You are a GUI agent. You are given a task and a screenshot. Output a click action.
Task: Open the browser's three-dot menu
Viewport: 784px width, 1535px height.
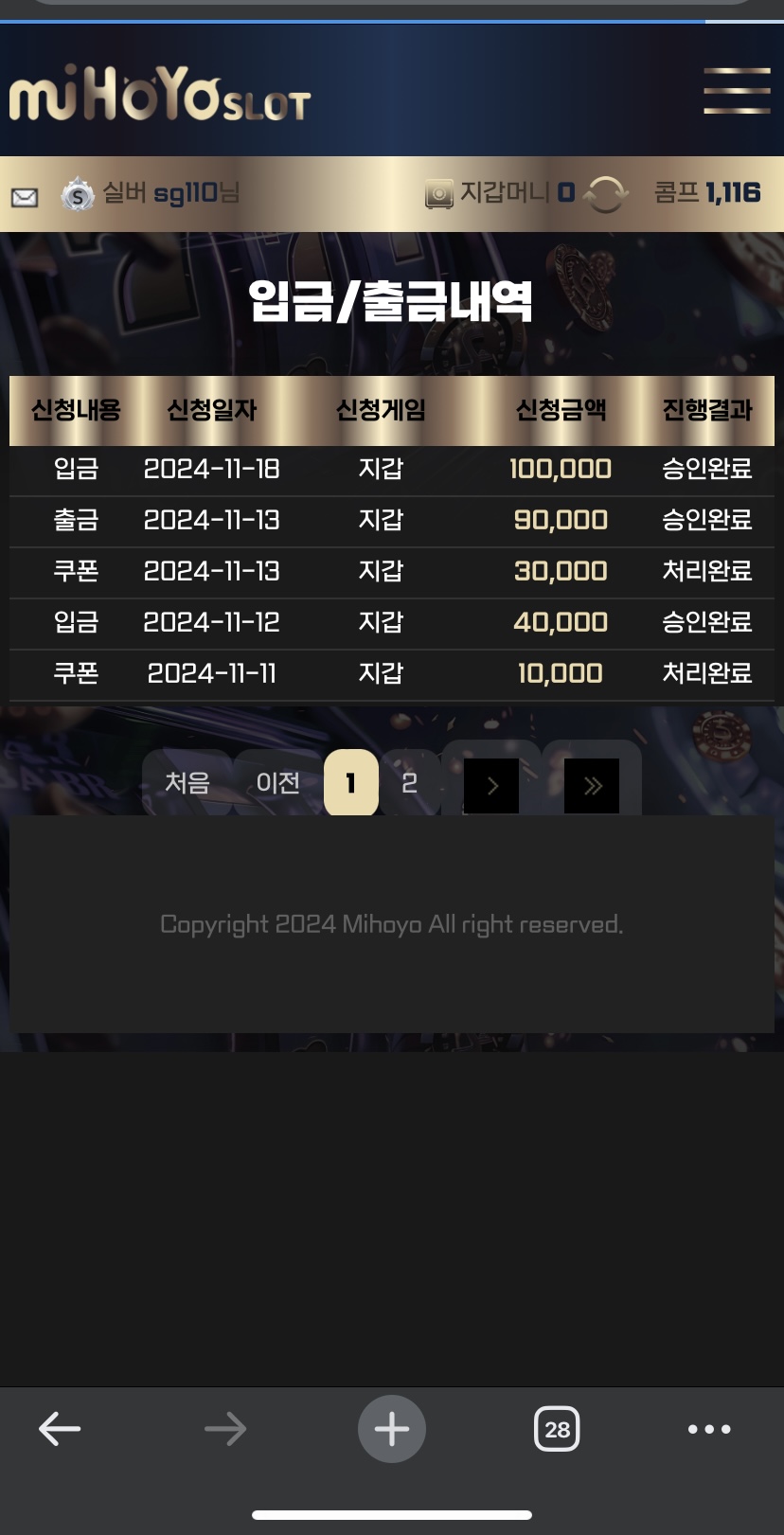click(709, 1429)
